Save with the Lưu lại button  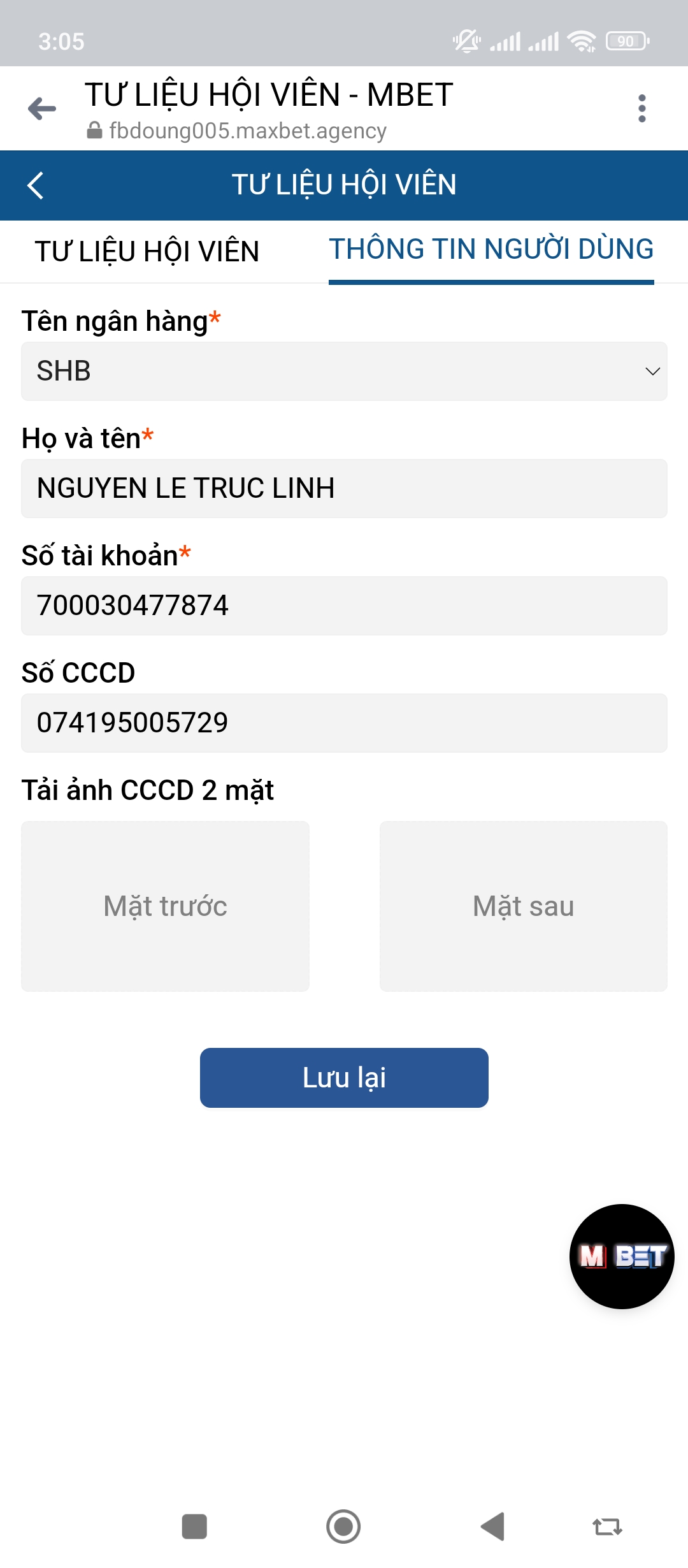(x=344, y=1078)
